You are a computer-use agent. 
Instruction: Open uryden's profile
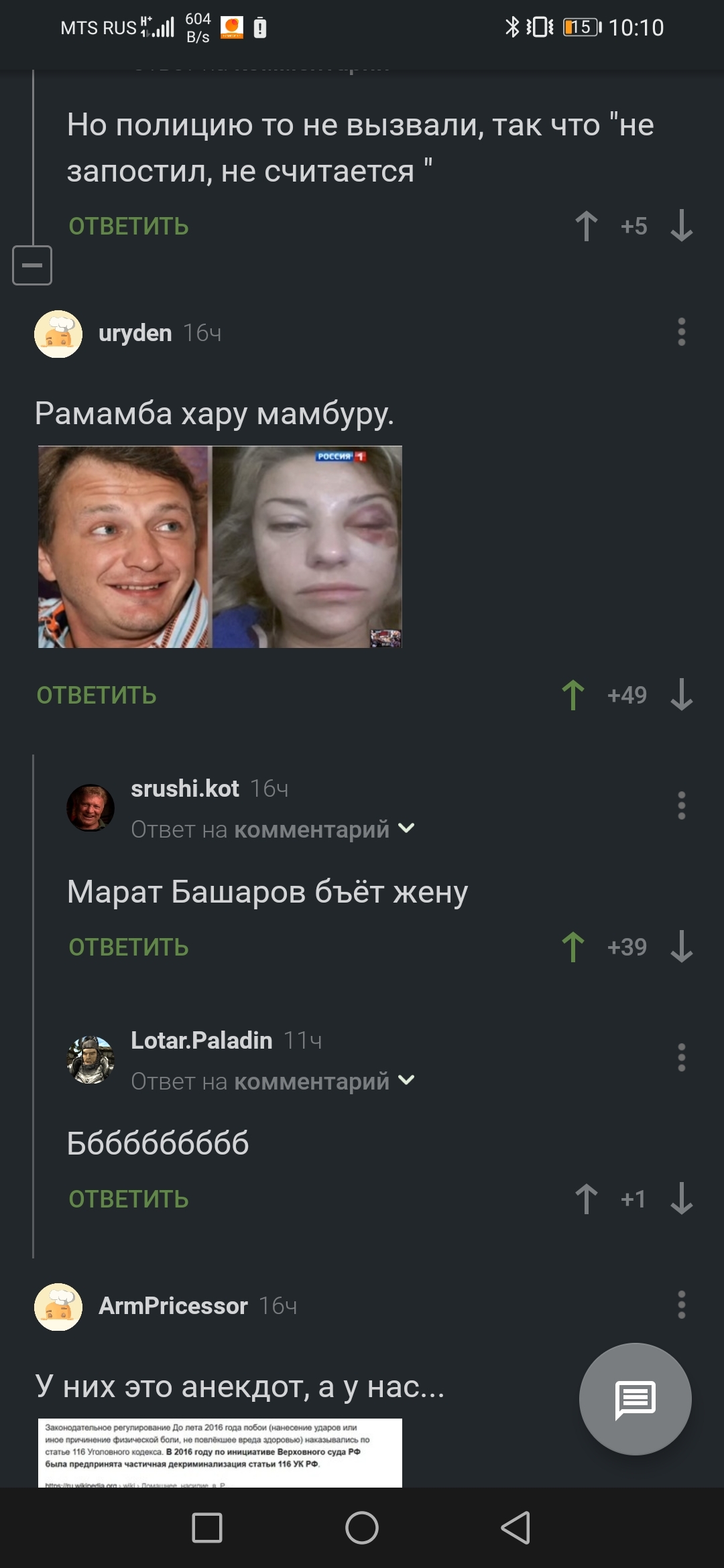point(135,333)
